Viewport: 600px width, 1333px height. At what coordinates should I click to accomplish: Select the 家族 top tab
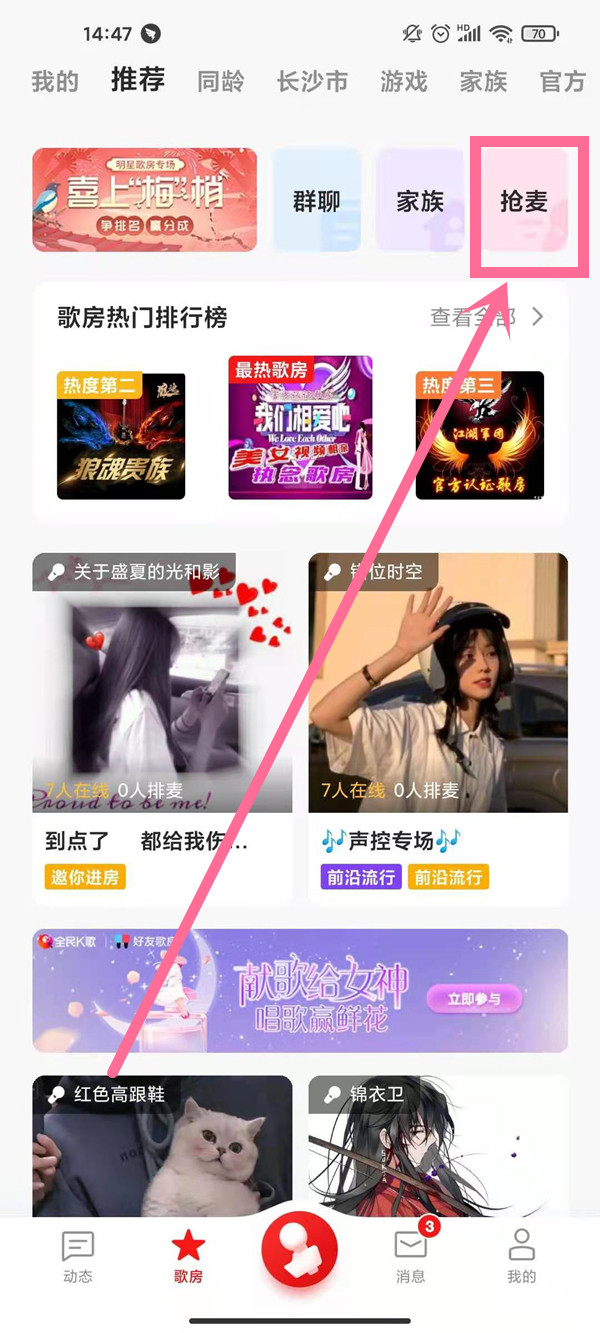pyautogui.click(x=483, y=81)
